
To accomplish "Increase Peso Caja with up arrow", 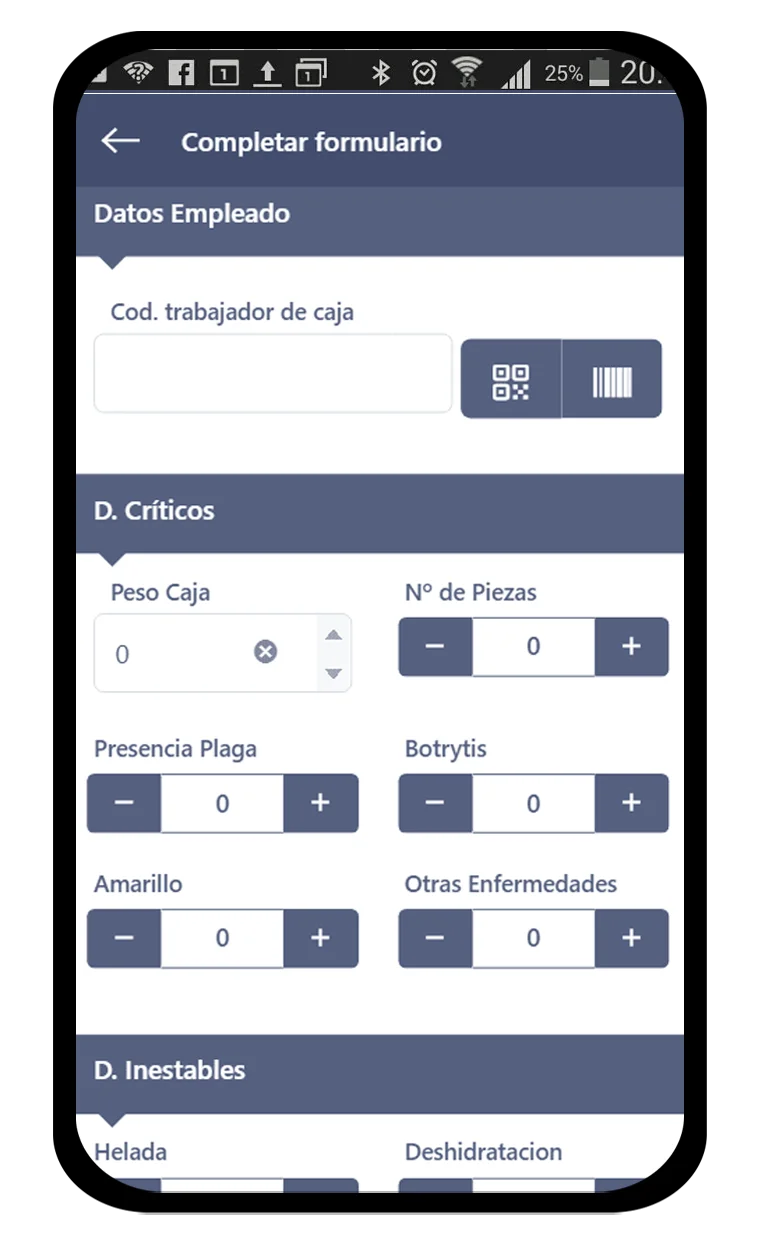I will click(334, 635).
